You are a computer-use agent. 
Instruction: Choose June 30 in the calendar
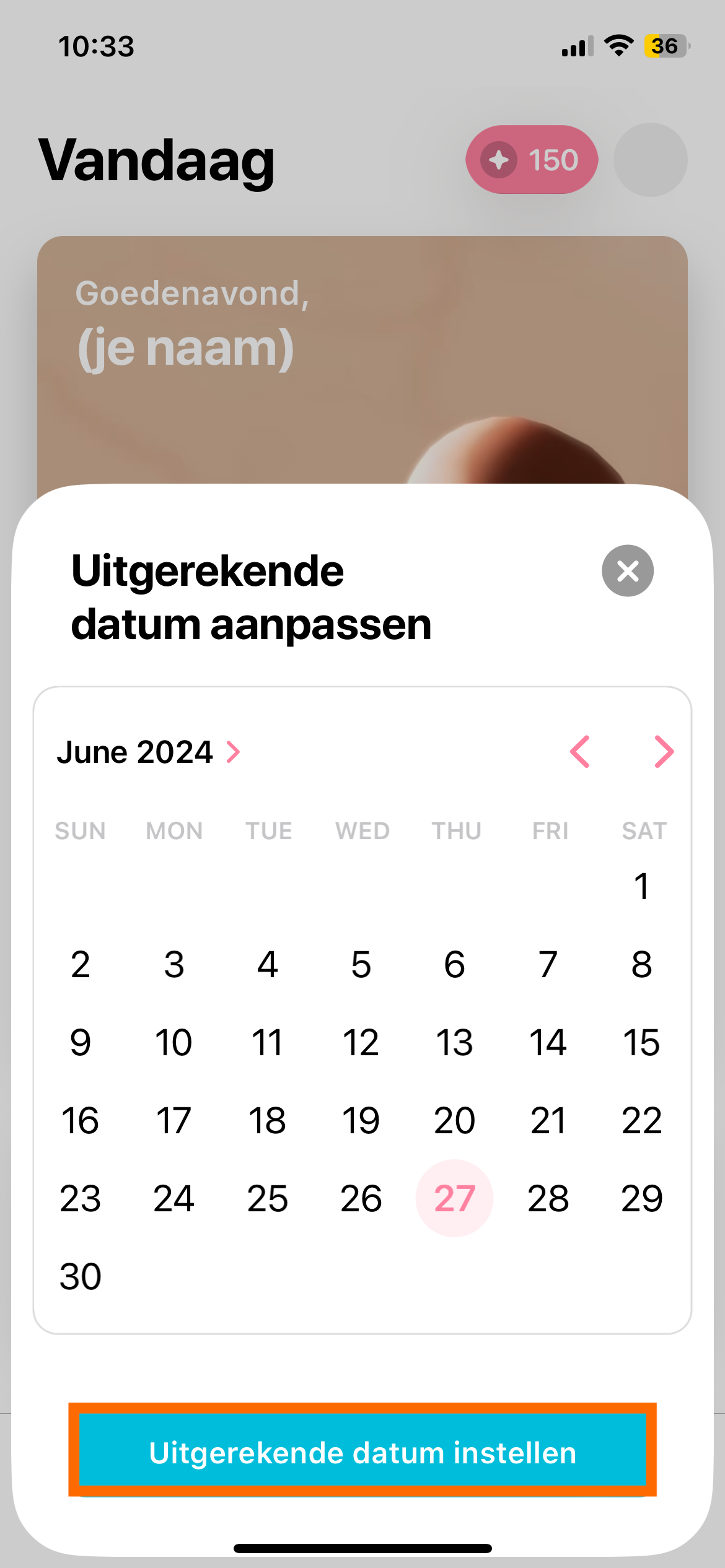80,1276
